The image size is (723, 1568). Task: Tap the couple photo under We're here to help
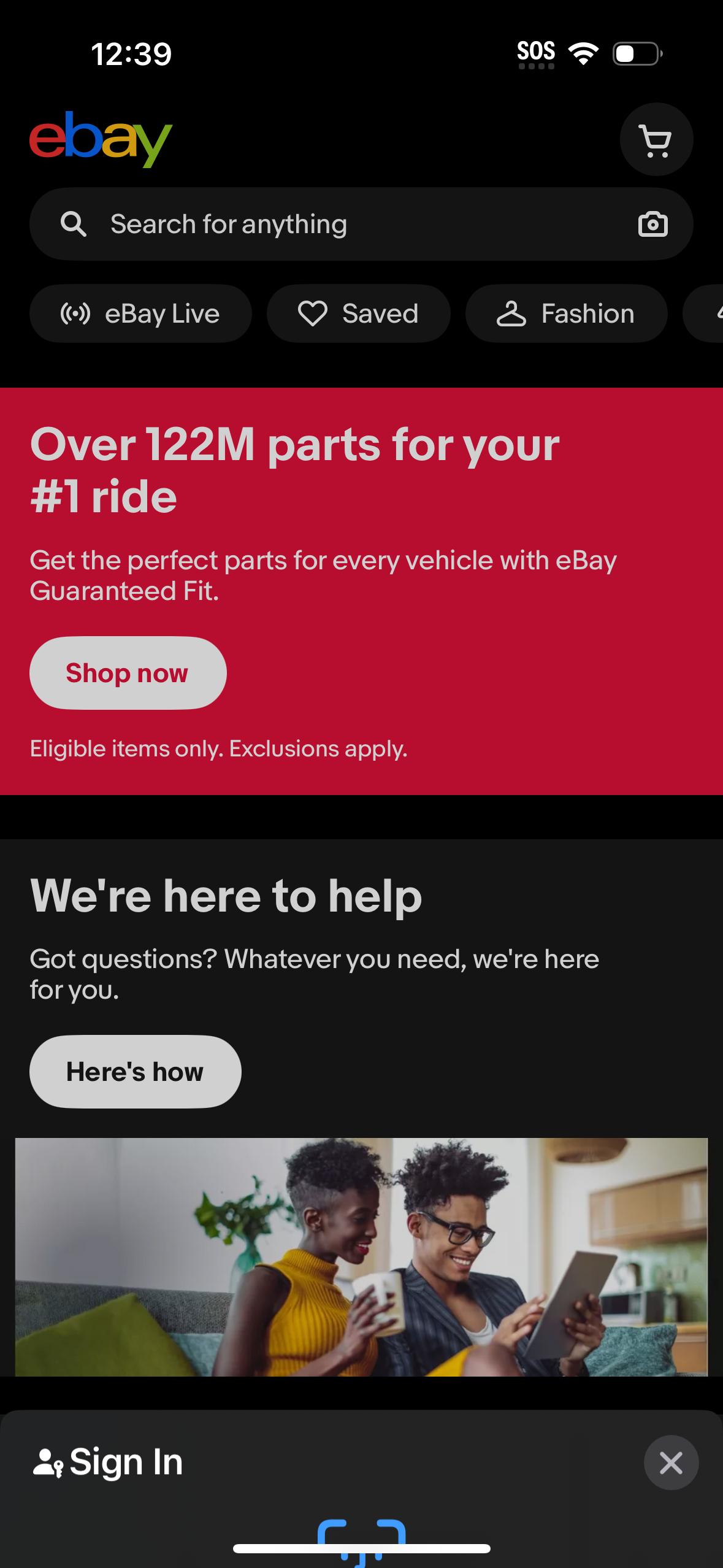[361, 1256]
